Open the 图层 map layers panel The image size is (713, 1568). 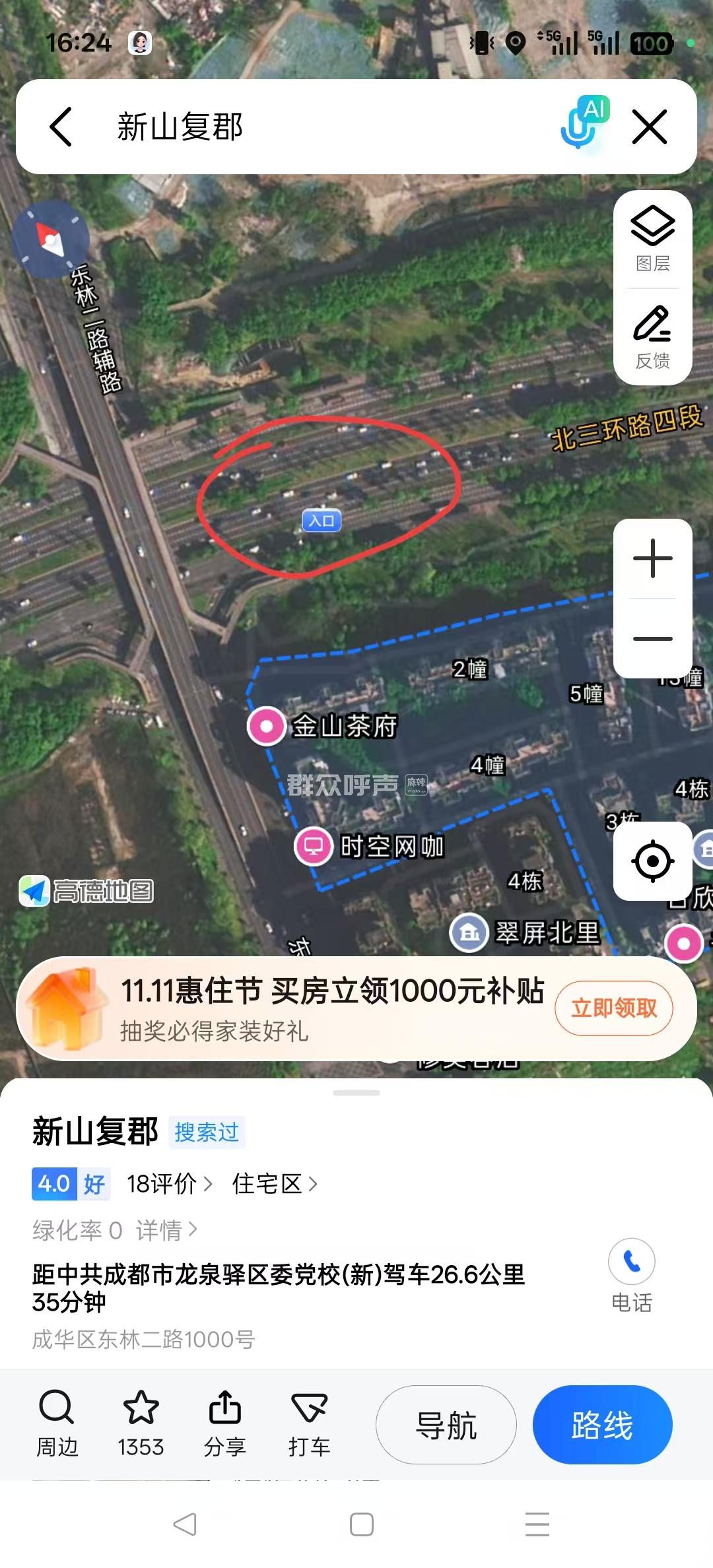pos(652,239)
